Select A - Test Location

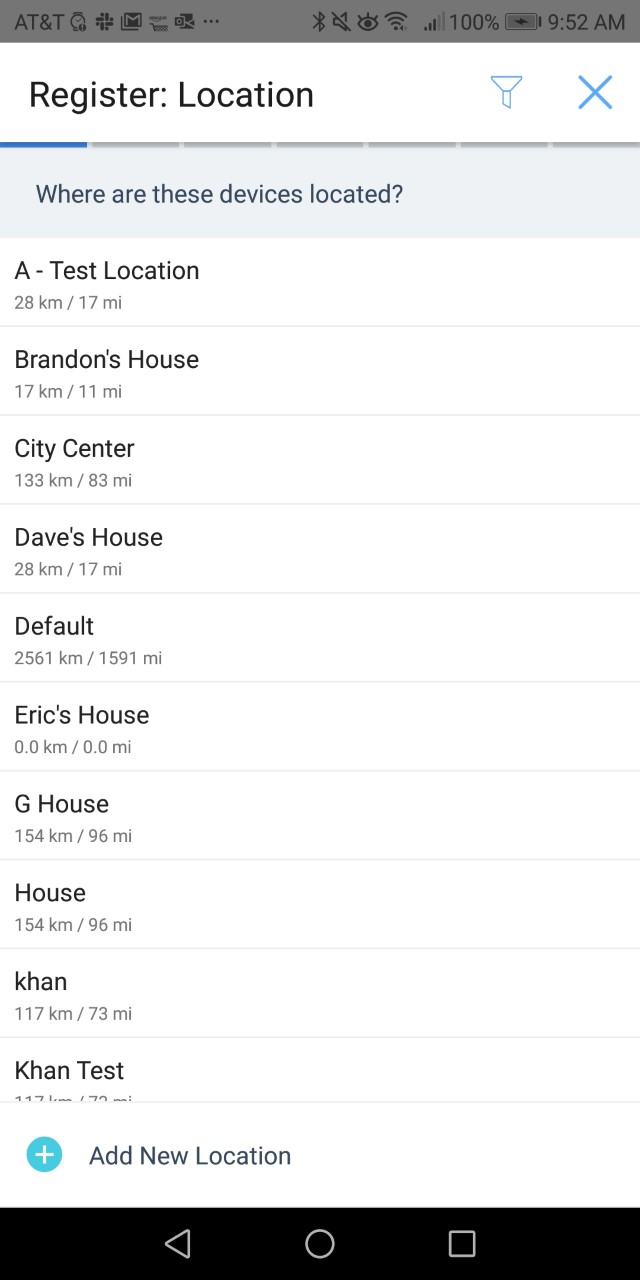point(320,283)
